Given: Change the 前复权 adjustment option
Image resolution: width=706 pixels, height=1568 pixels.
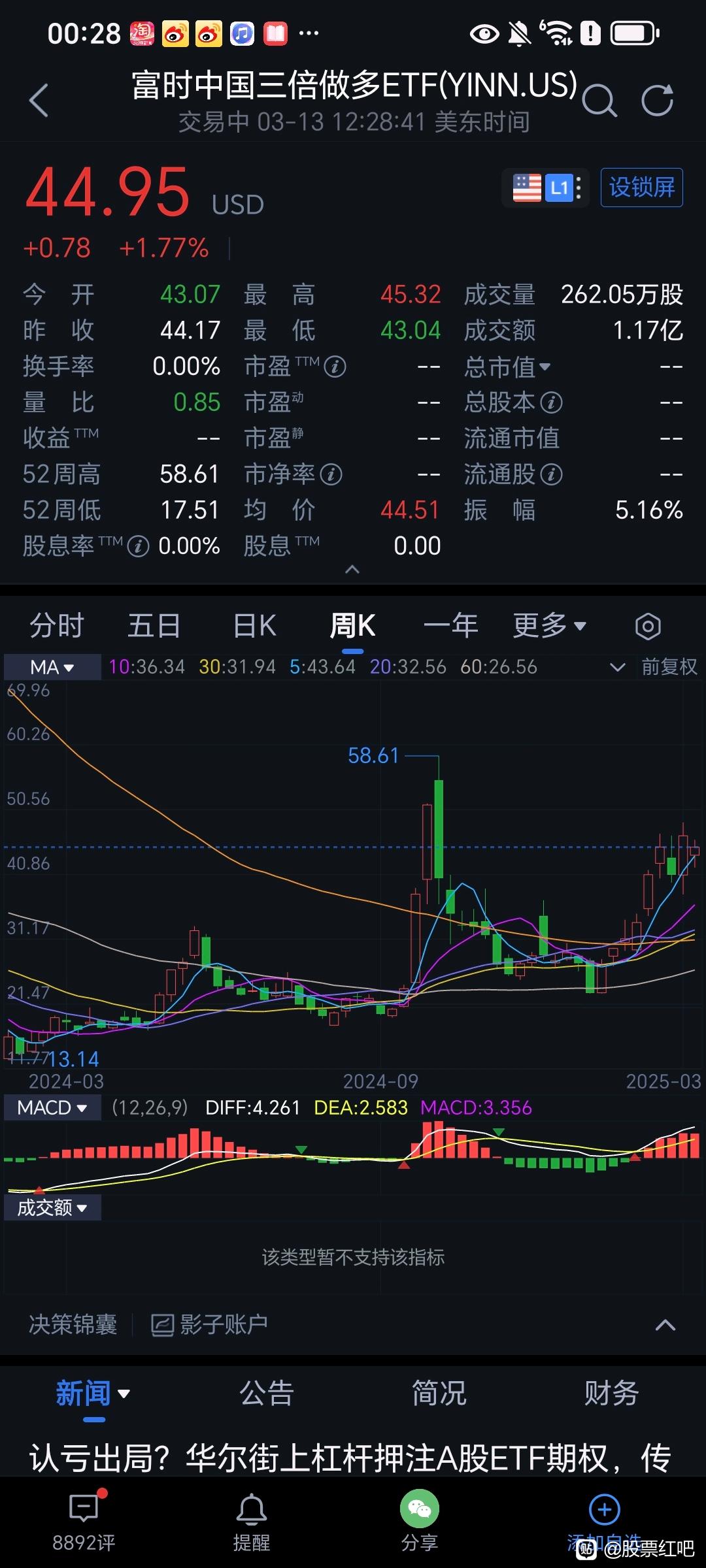Looking at the screenshot, I should (669, 666).
